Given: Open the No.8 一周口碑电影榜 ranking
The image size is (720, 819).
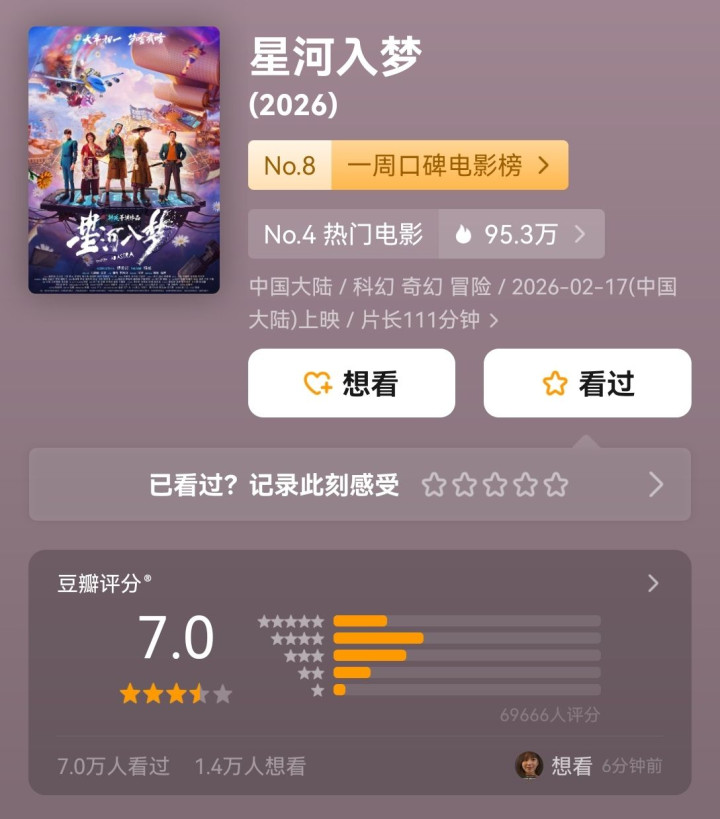Looking at the screenshot, I should (x=408, y=165).
